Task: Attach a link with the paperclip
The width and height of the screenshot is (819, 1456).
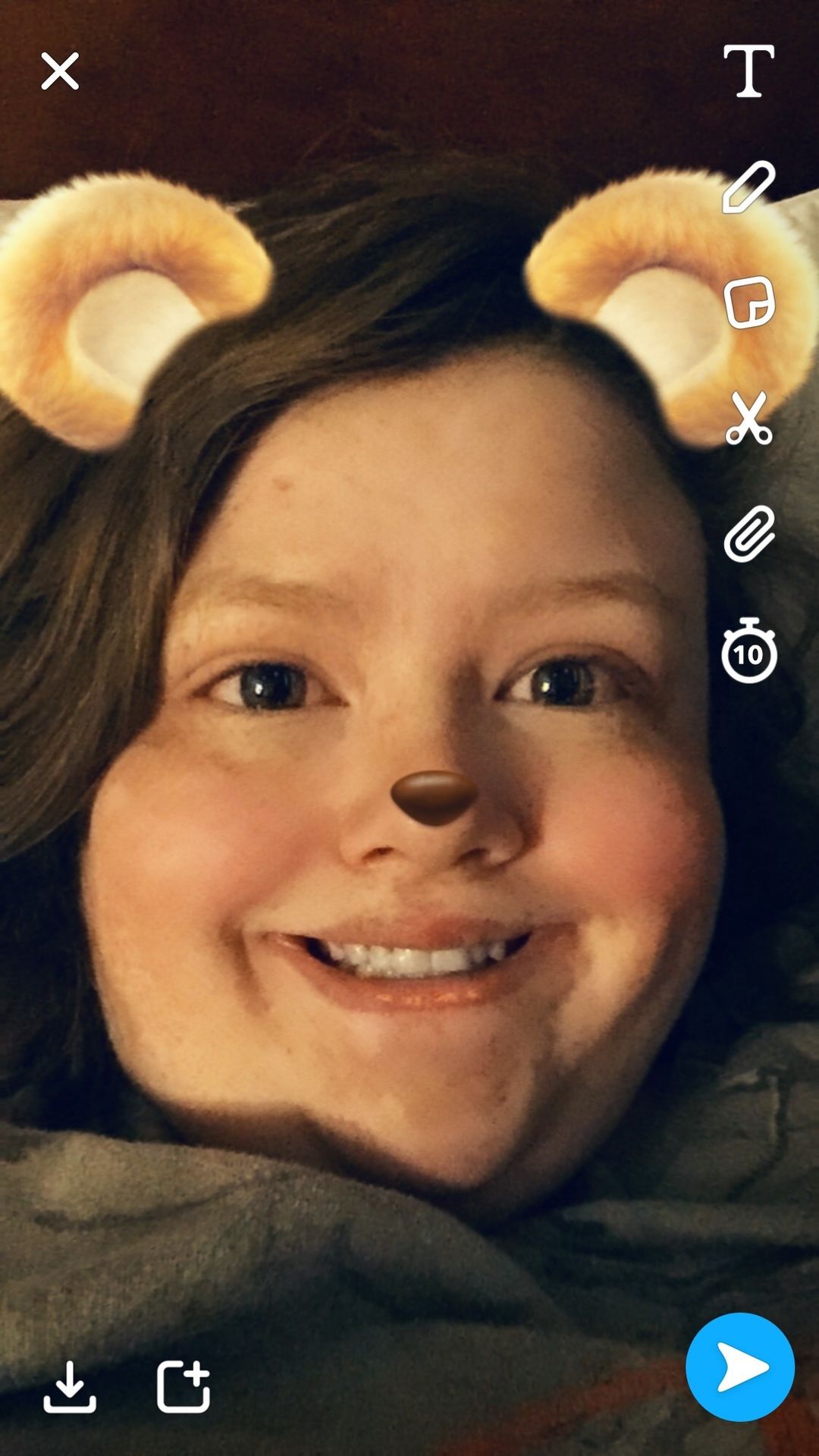Action: 749,534
